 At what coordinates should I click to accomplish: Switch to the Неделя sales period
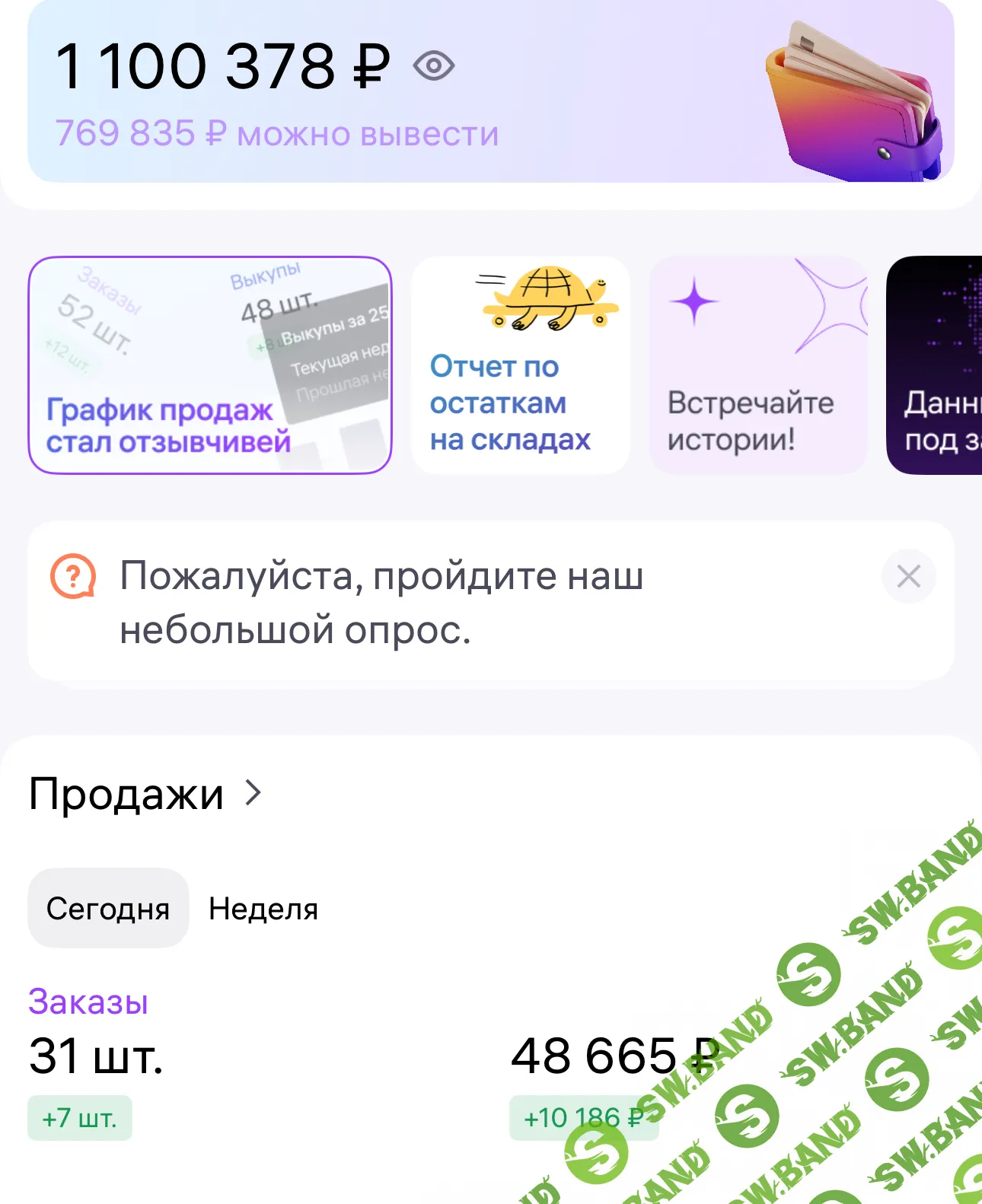tap(263, 908)
